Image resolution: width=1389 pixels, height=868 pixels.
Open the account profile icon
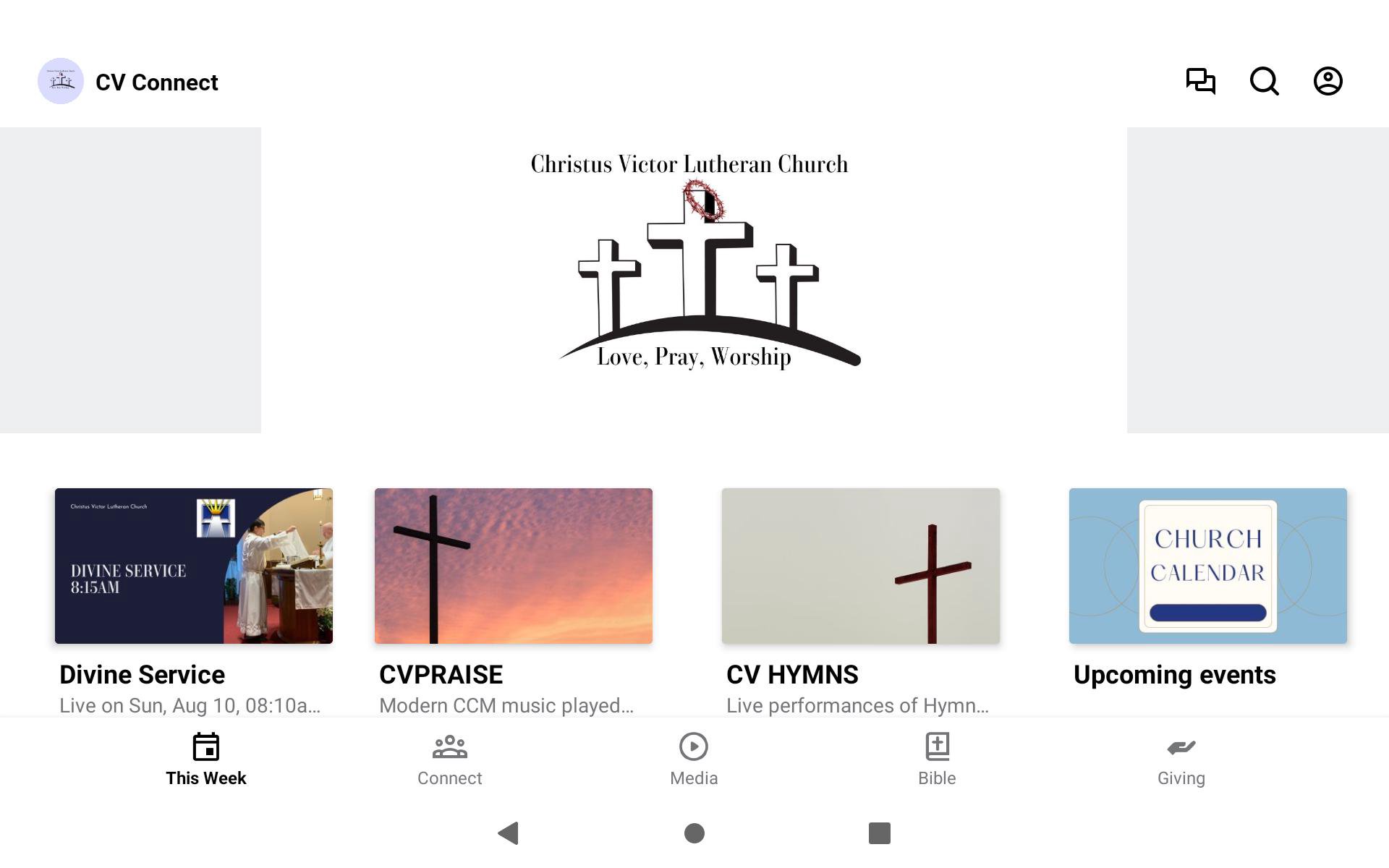pos(1328,81)
